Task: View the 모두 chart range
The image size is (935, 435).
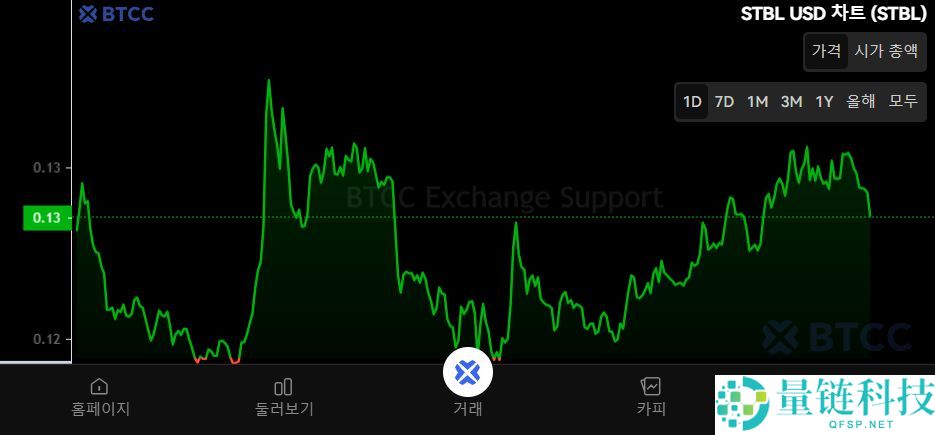Action: pos(903,101)
